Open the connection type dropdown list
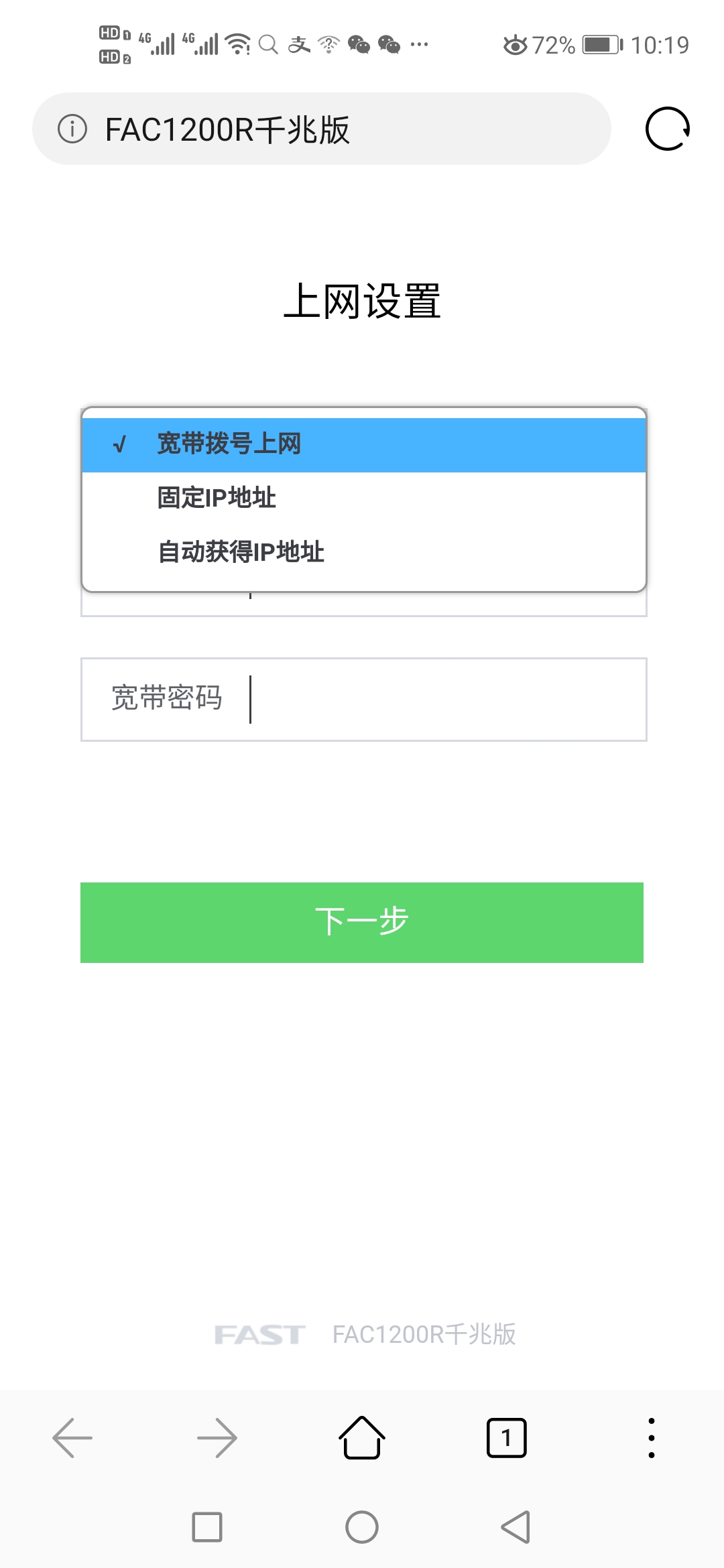This screenshot has height=1568, width=724. click(362, 444)
